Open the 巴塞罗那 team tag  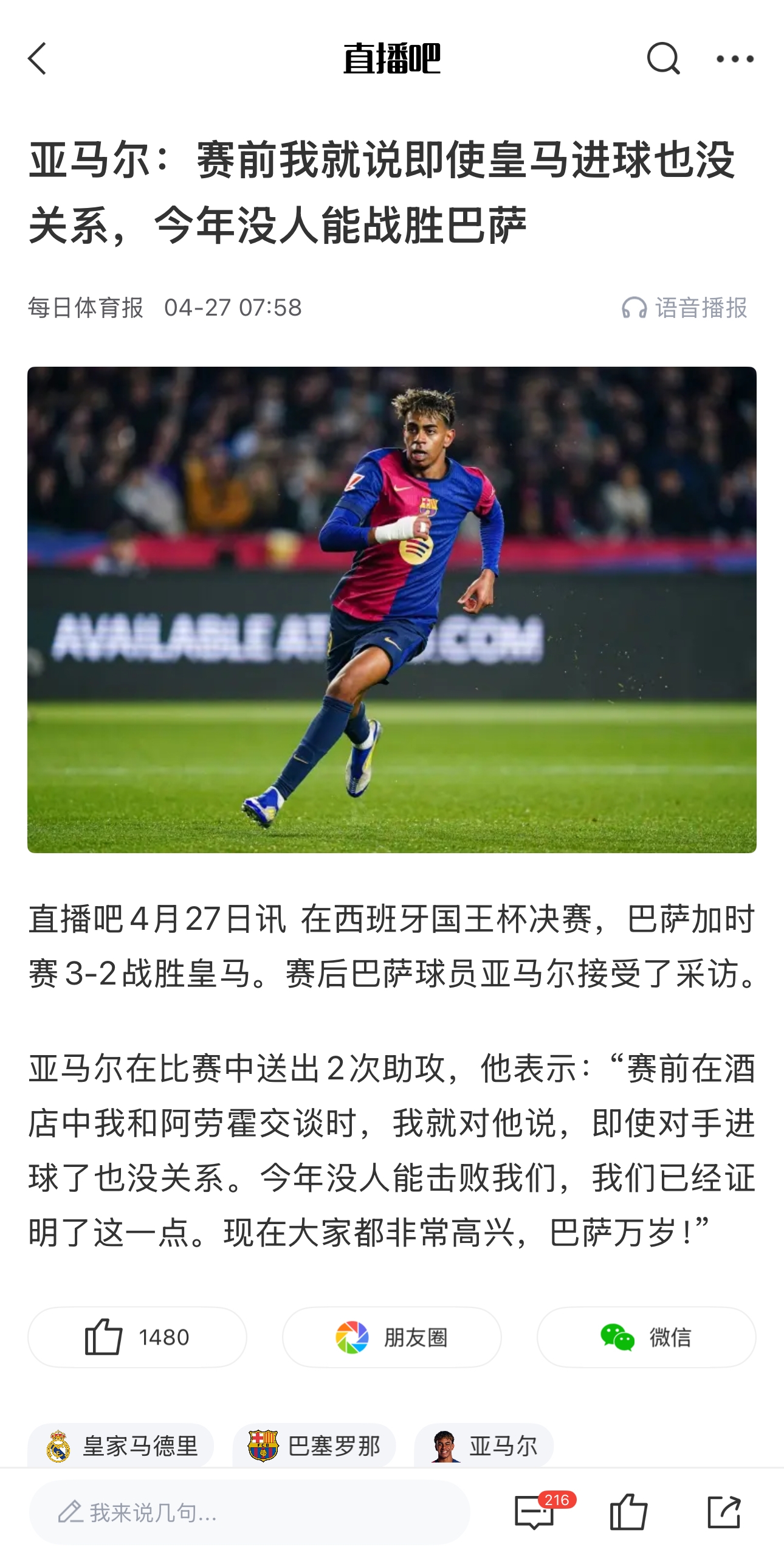click(314, 1446)
